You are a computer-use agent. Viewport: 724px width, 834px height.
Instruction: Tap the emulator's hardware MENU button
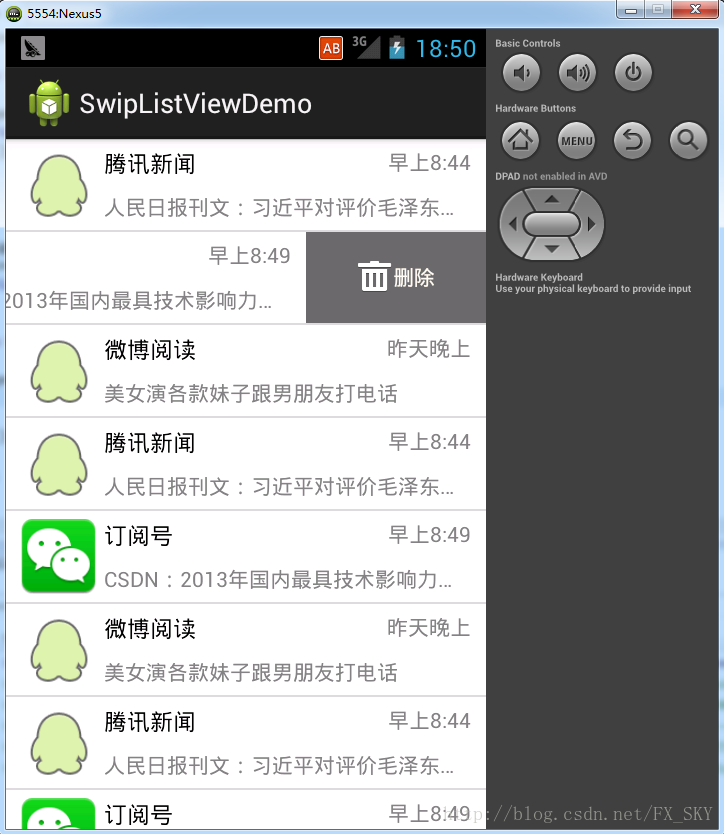click(577, 141)
